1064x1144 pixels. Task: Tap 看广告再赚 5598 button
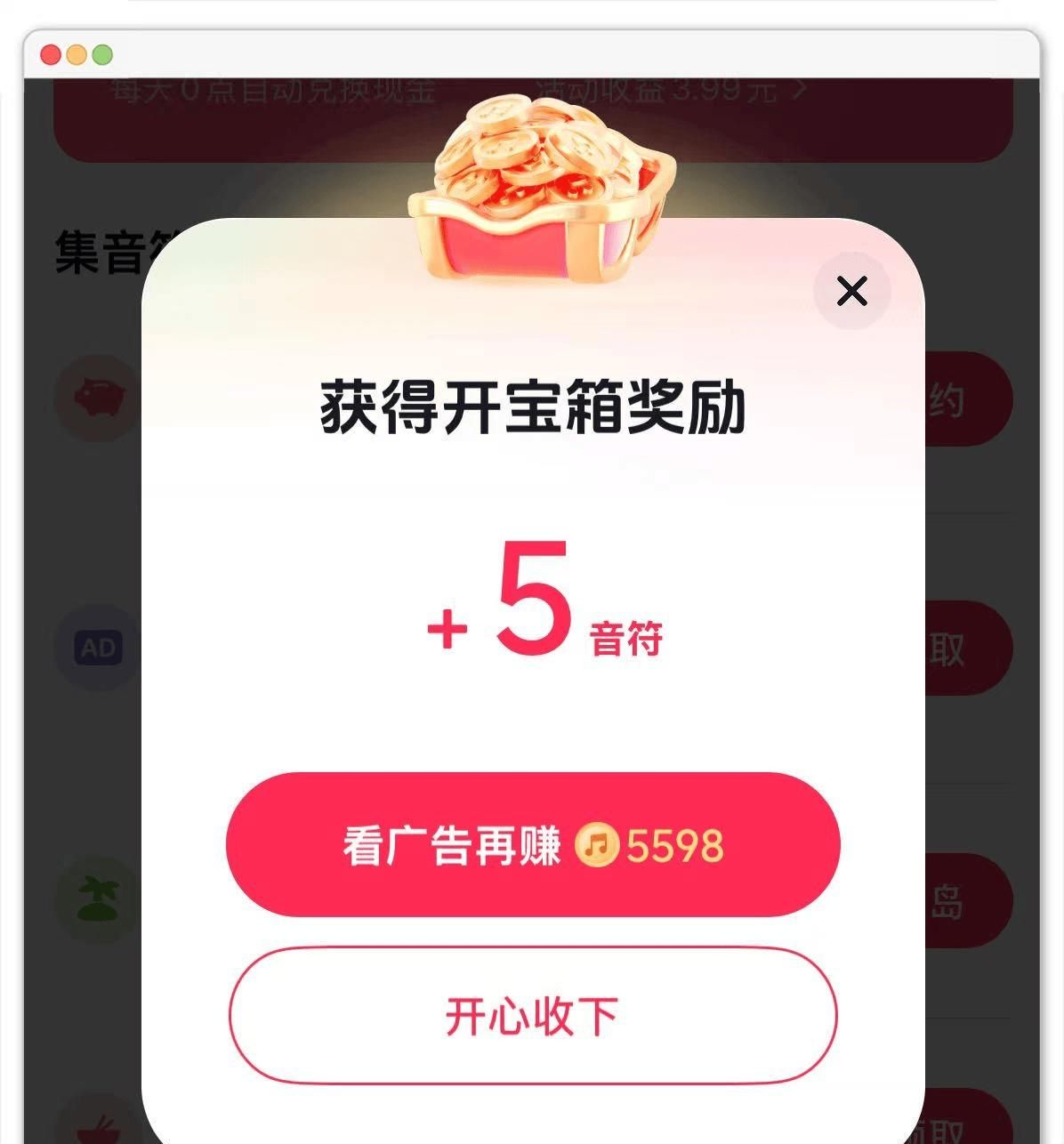(533, 844)
